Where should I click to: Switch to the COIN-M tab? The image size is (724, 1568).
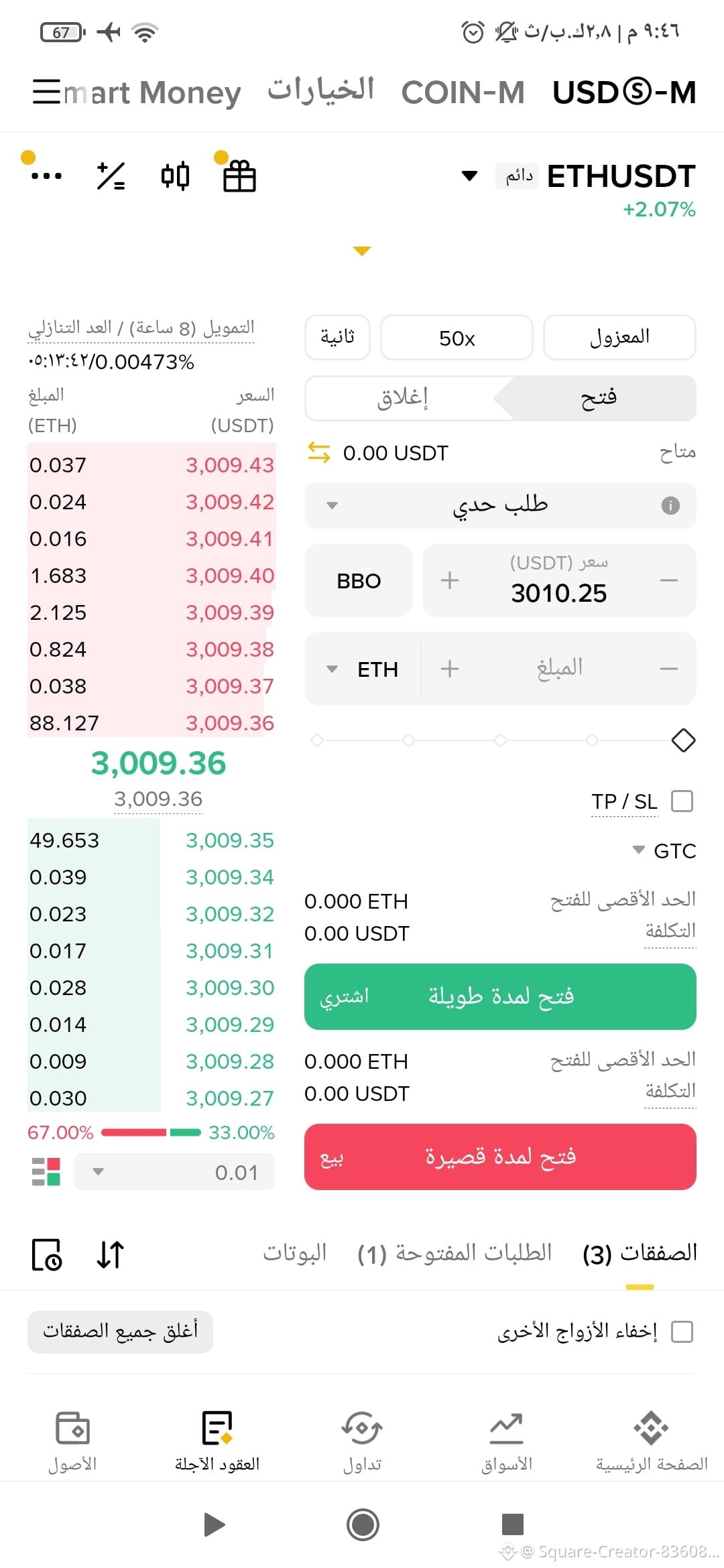(463, 92)
